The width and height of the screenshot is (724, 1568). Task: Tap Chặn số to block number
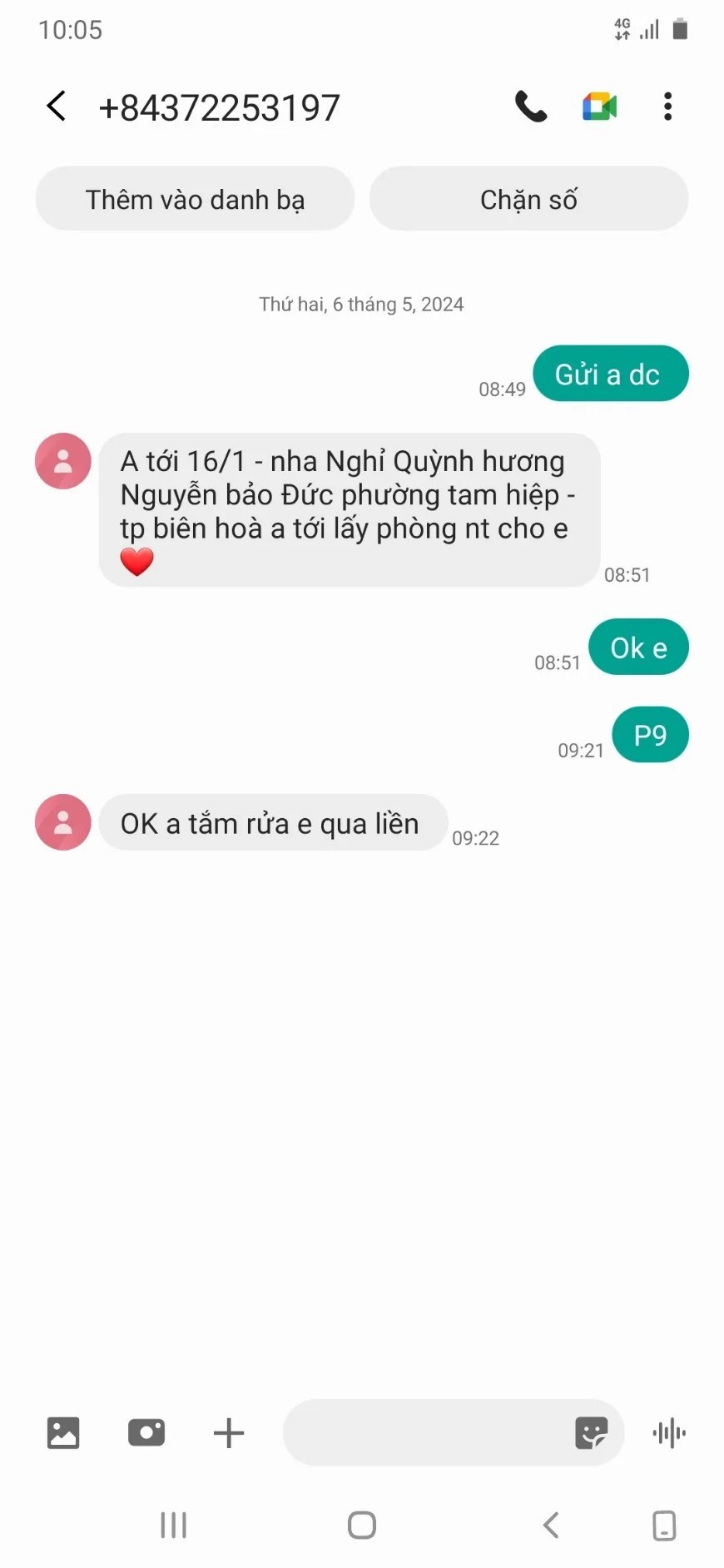[x=528, y=200]
